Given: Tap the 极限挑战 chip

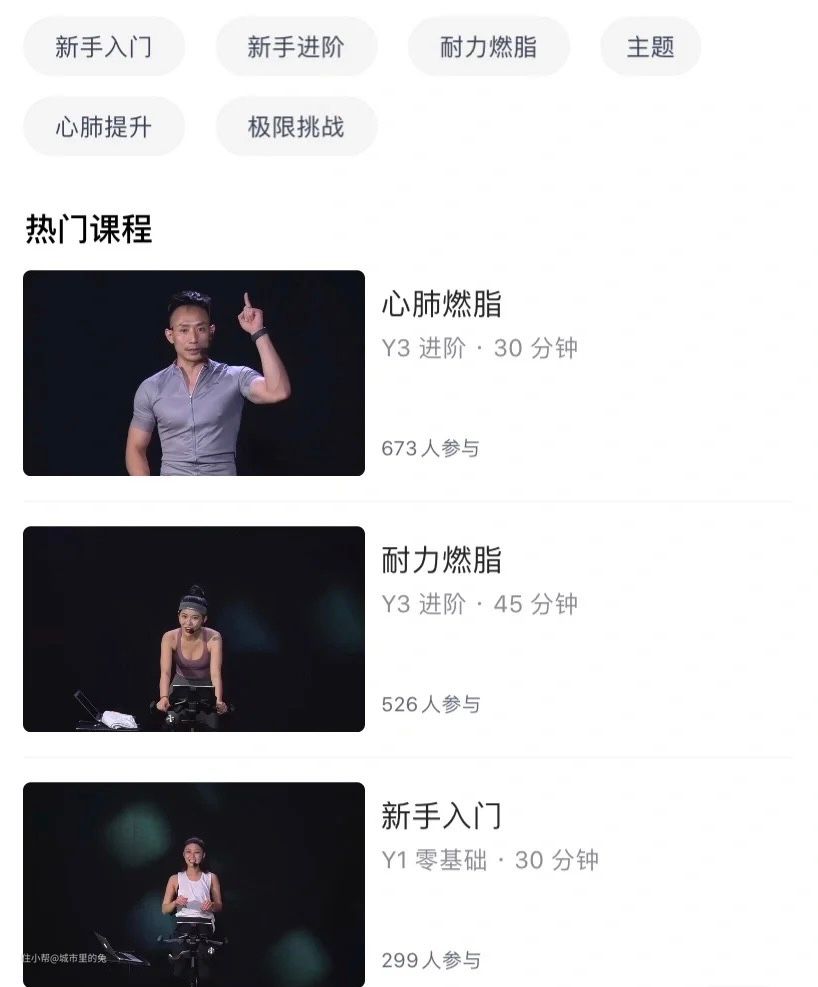Looking at the screenshot, I should (296, 127).
